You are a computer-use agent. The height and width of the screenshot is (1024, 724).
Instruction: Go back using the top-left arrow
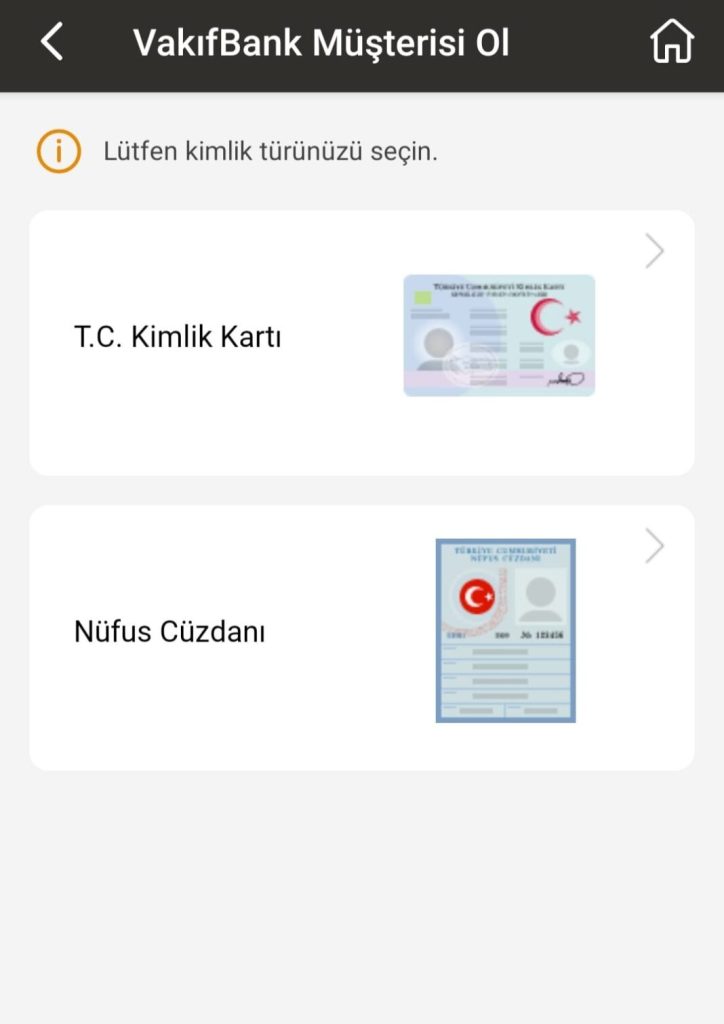[52, 43]
